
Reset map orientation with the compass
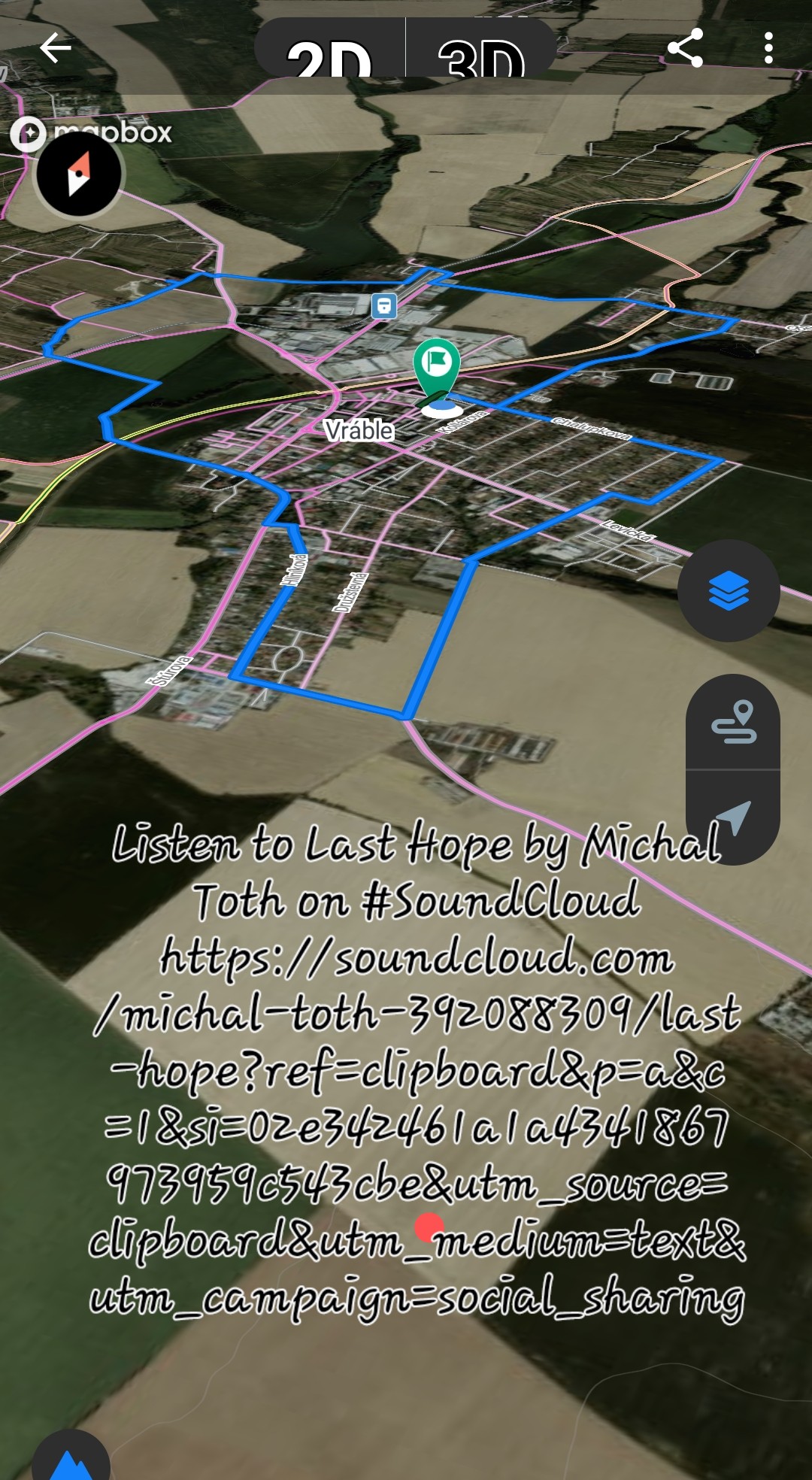pyautogui.click(x=79, y=174)
